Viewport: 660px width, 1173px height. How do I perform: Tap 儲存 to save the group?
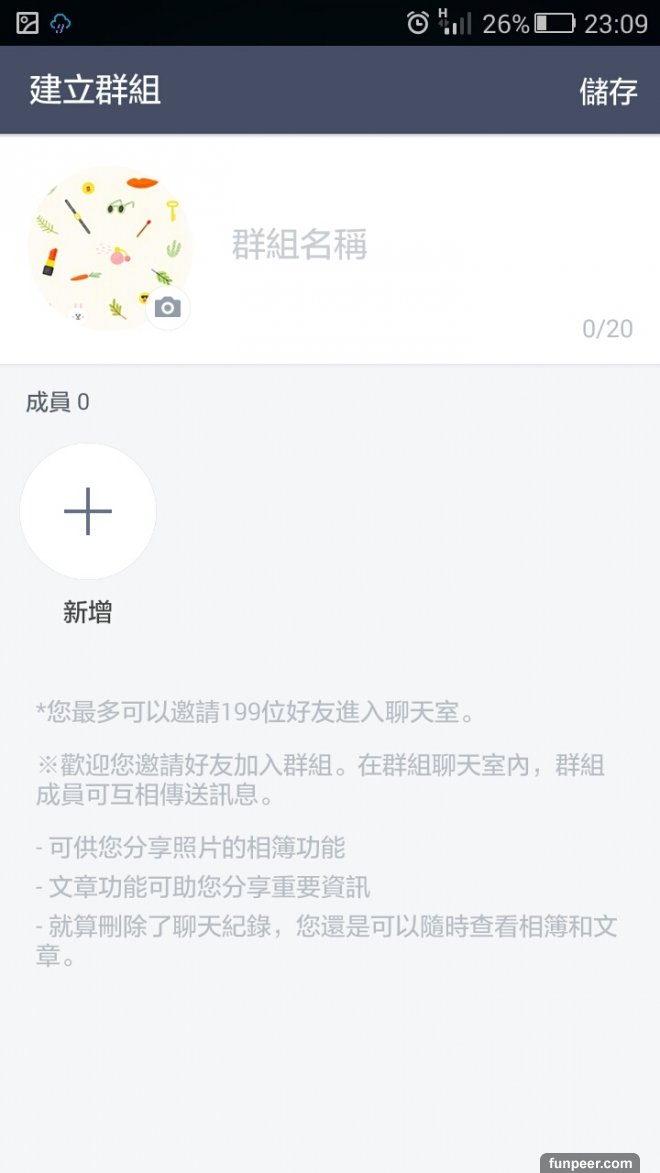click(x=608, y=91)
